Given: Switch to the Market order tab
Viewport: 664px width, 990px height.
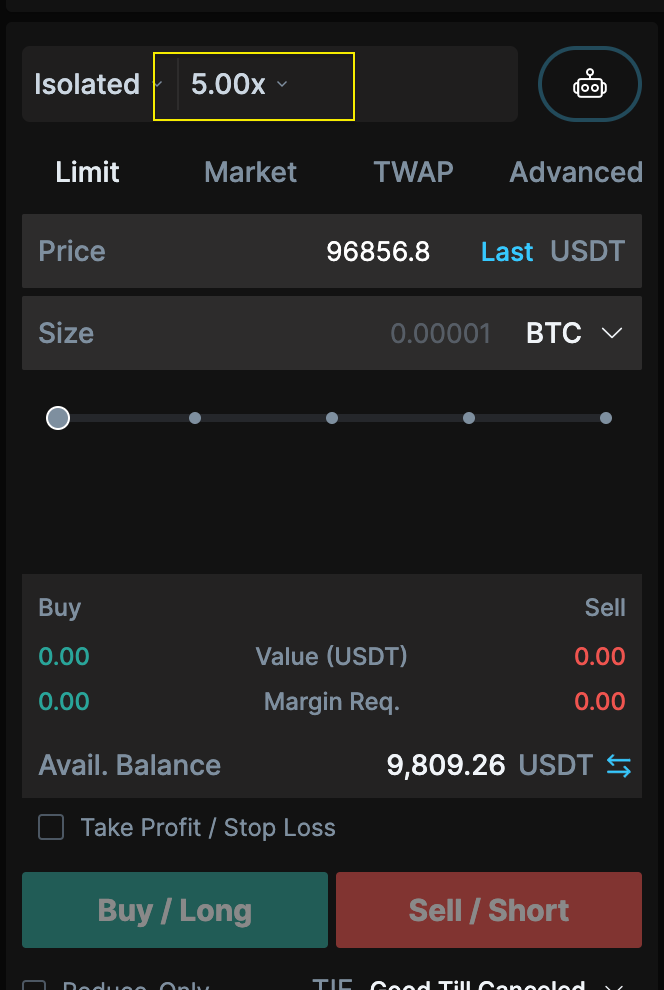Looking at the screenshot, I should click(x=250, y=172).
